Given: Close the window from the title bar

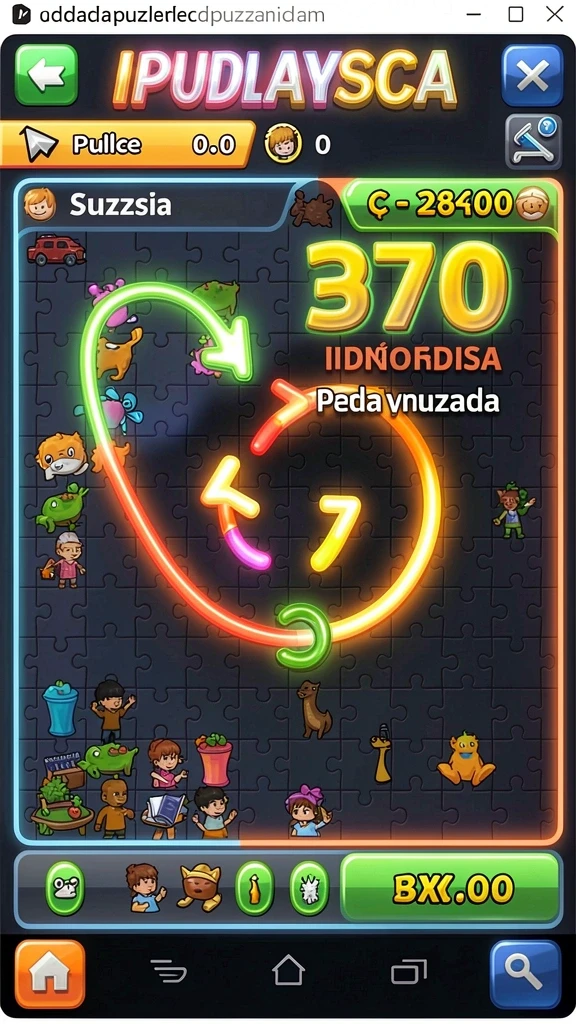Looking at the screenshot, I should [555, 14].
